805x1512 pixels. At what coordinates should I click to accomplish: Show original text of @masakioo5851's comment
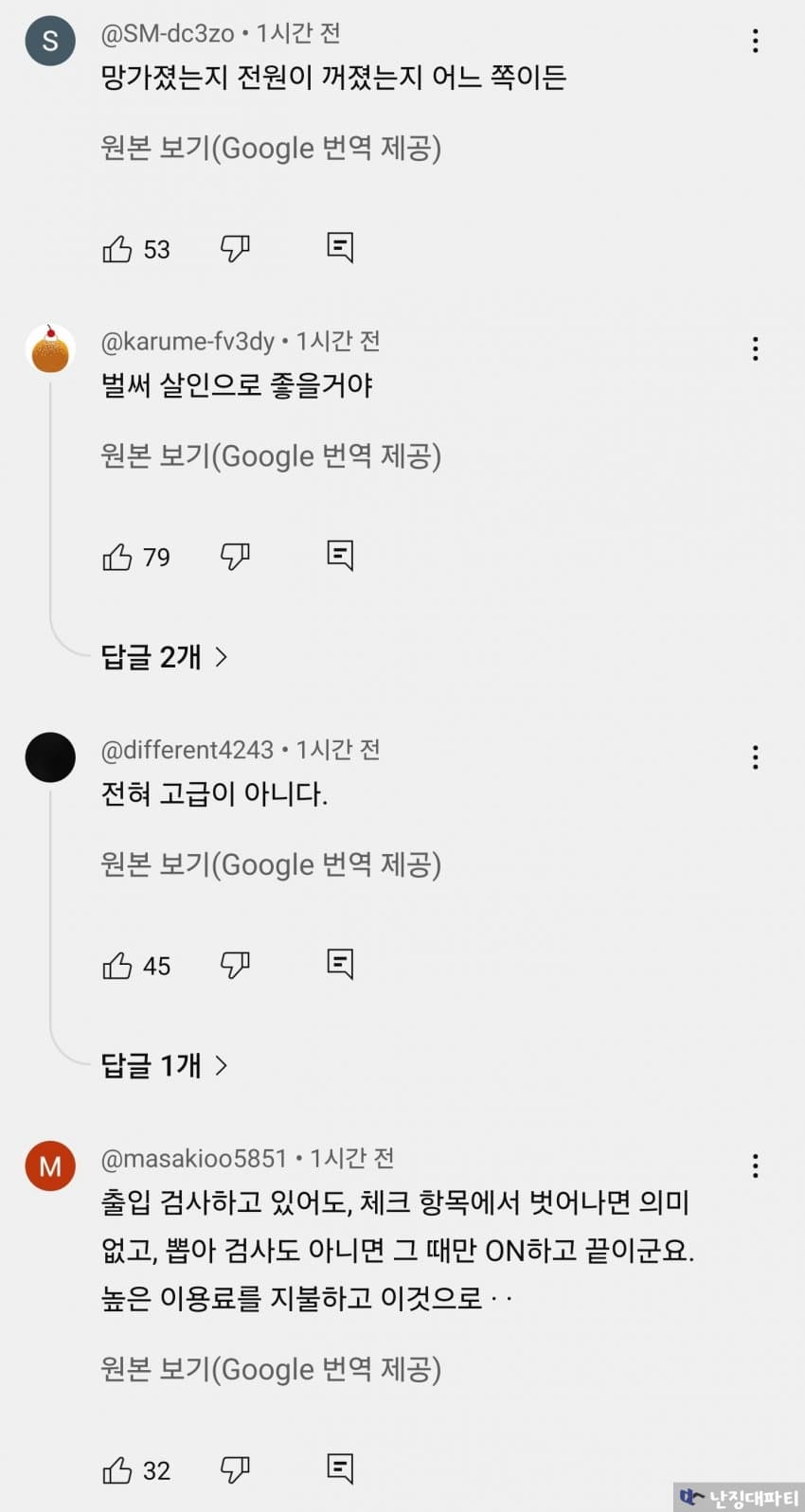(271, 1369)
